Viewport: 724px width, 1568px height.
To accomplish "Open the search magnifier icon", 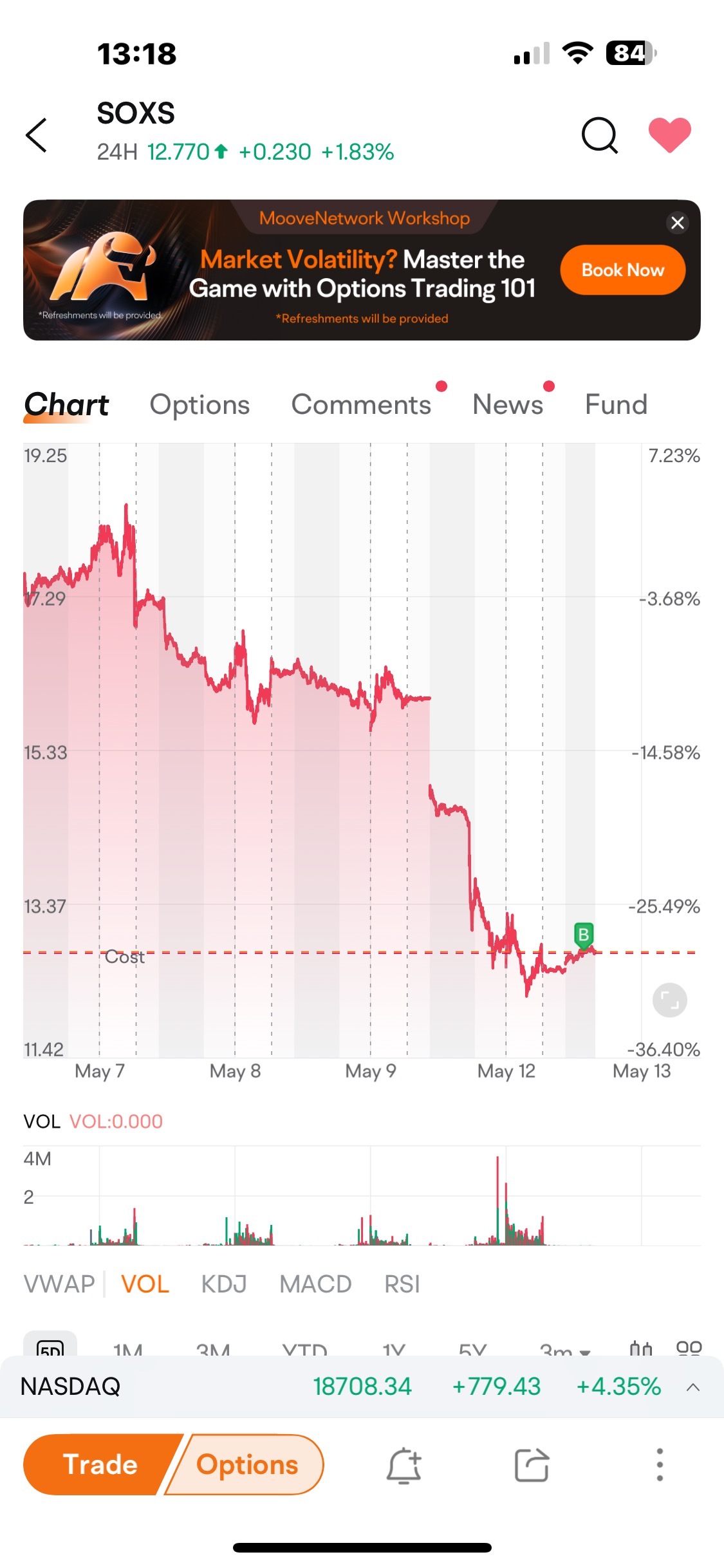I will tap(599, 135).
